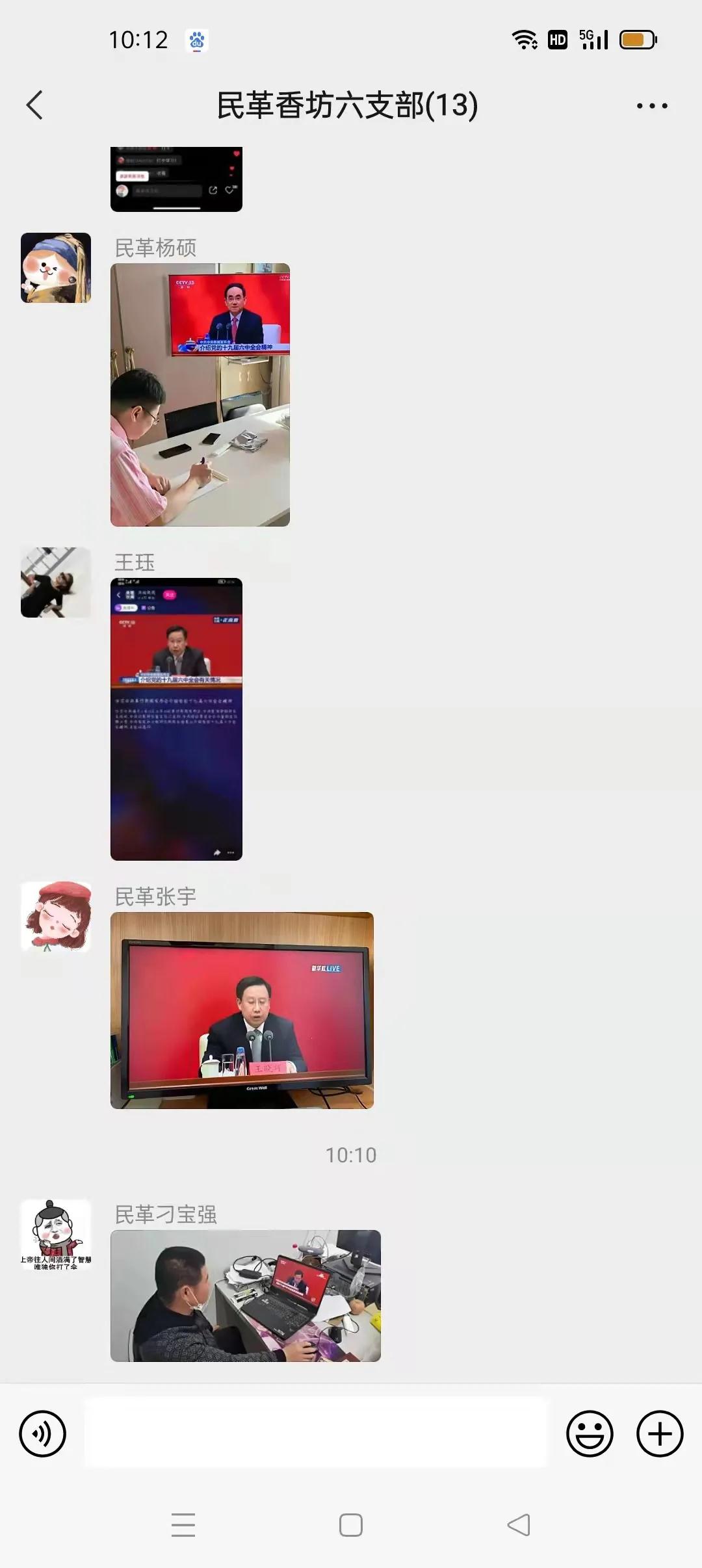Tap 民革张宇's profile avatar
The image size is (702, 1568).
56,917
